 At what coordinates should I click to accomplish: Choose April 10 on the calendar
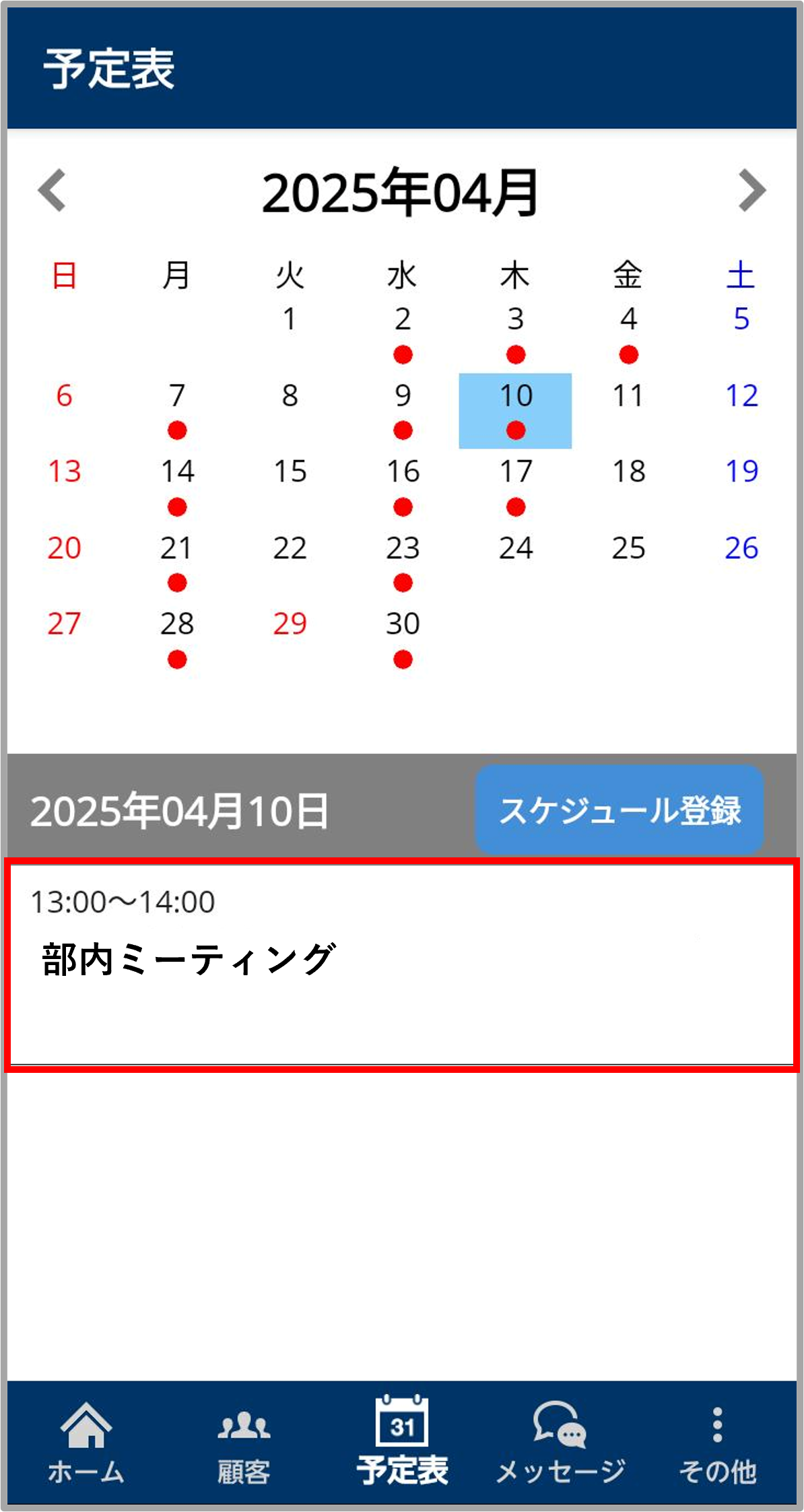tap(515, 411)
